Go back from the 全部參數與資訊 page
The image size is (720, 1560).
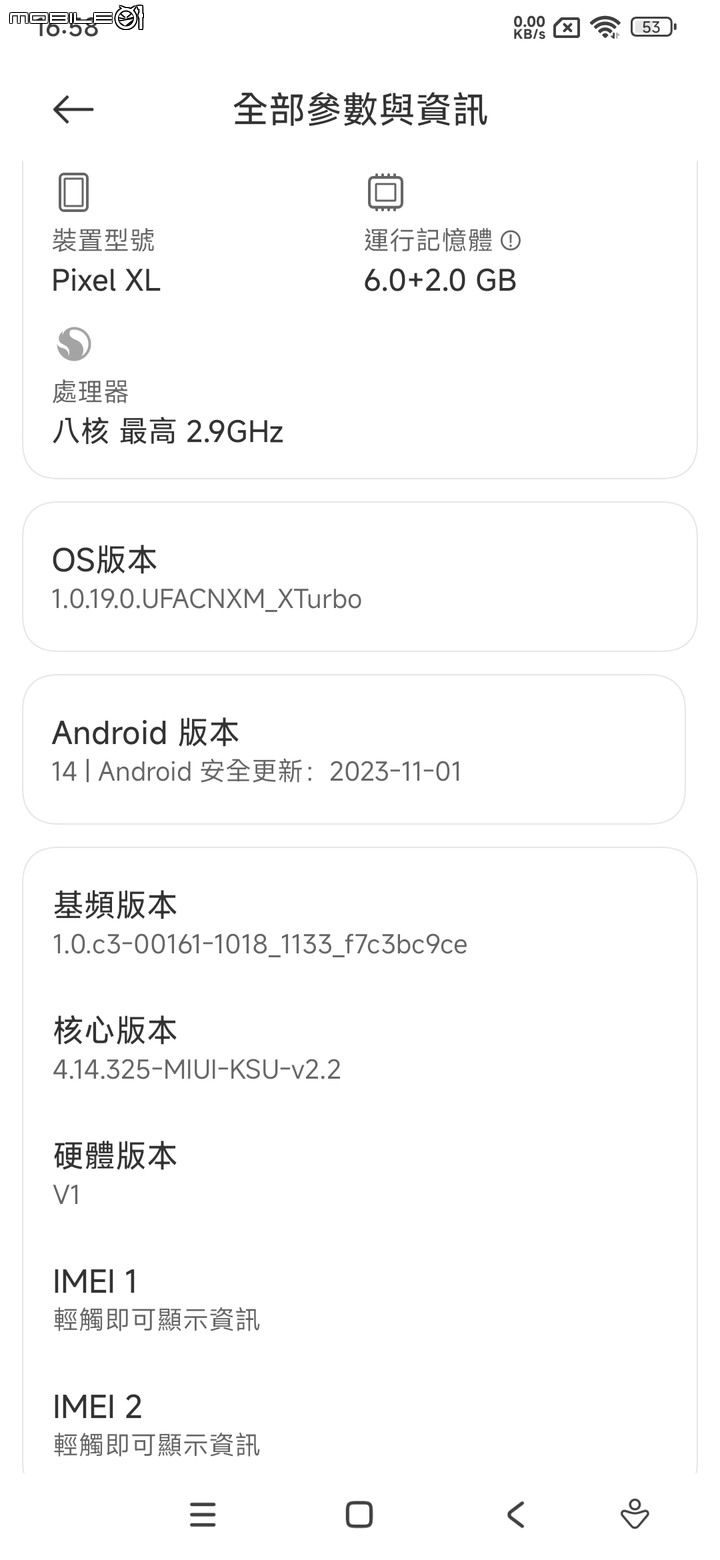73,109
